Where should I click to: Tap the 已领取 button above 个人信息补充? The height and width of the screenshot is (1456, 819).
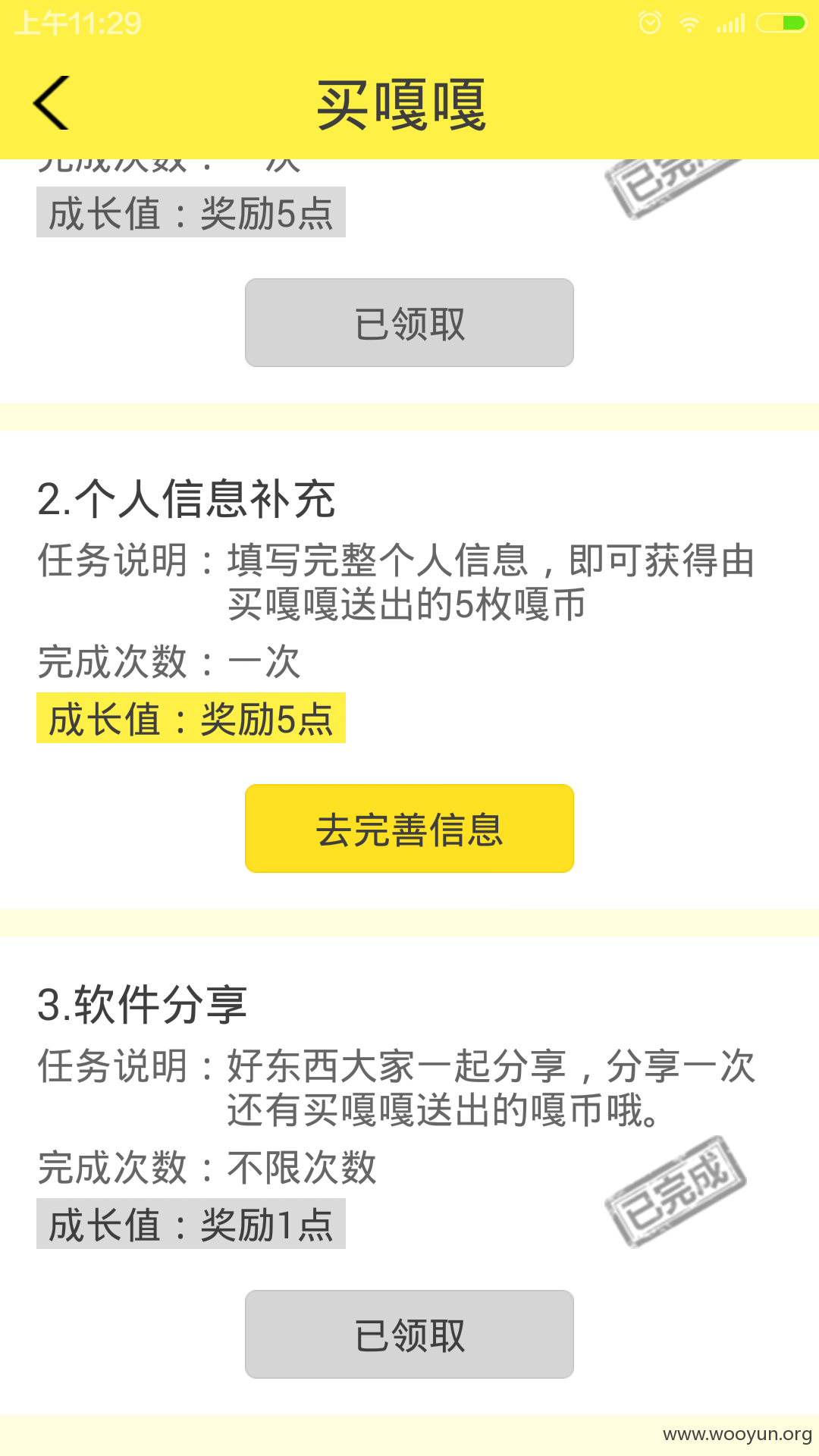click(409, 322)
